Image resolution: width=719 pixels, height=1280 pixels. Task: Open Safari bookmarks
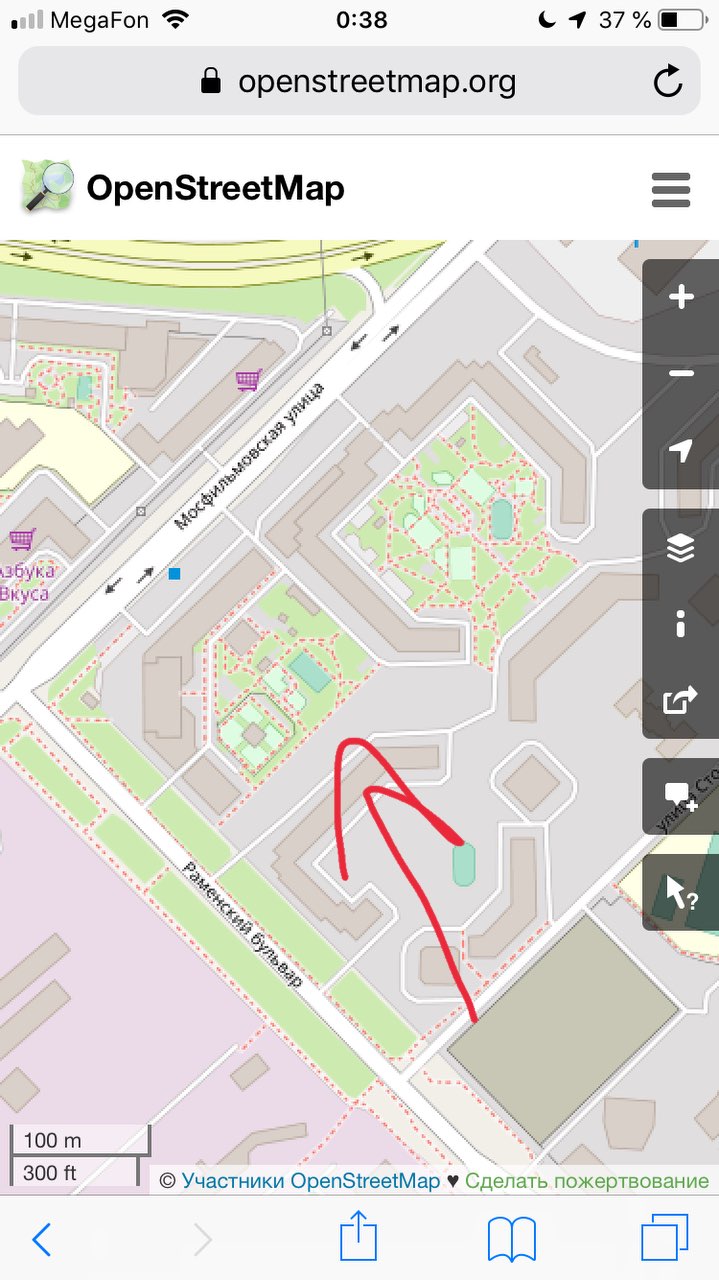pyautogui.click(x=512, y=1240)
